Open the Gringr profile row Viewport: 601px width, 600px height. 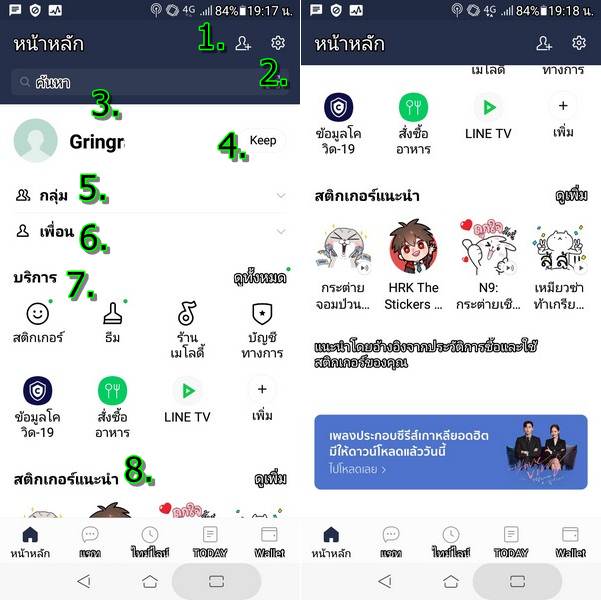(90, 141)
